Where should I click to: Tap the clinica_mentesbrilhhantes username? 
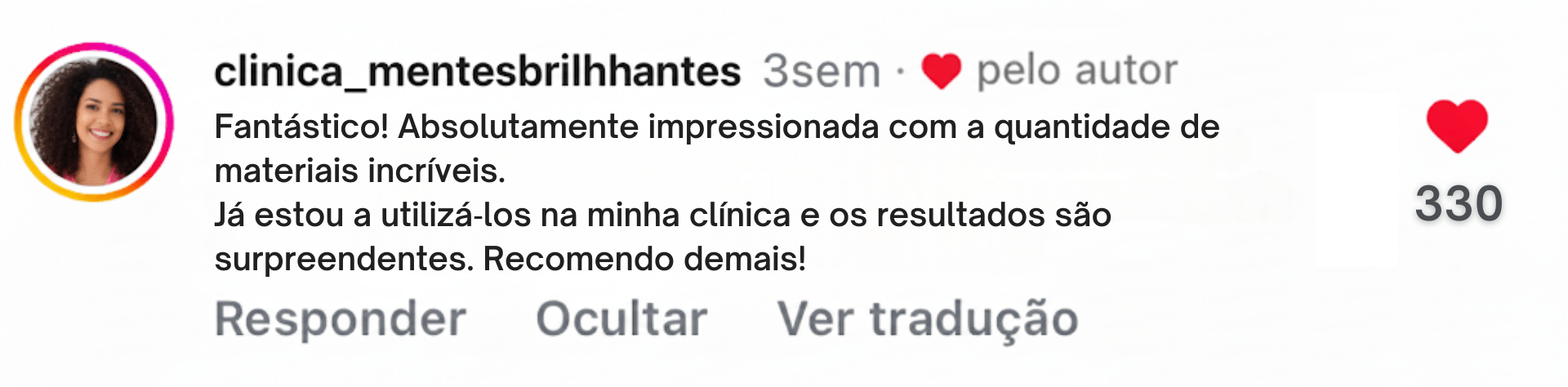477,72
